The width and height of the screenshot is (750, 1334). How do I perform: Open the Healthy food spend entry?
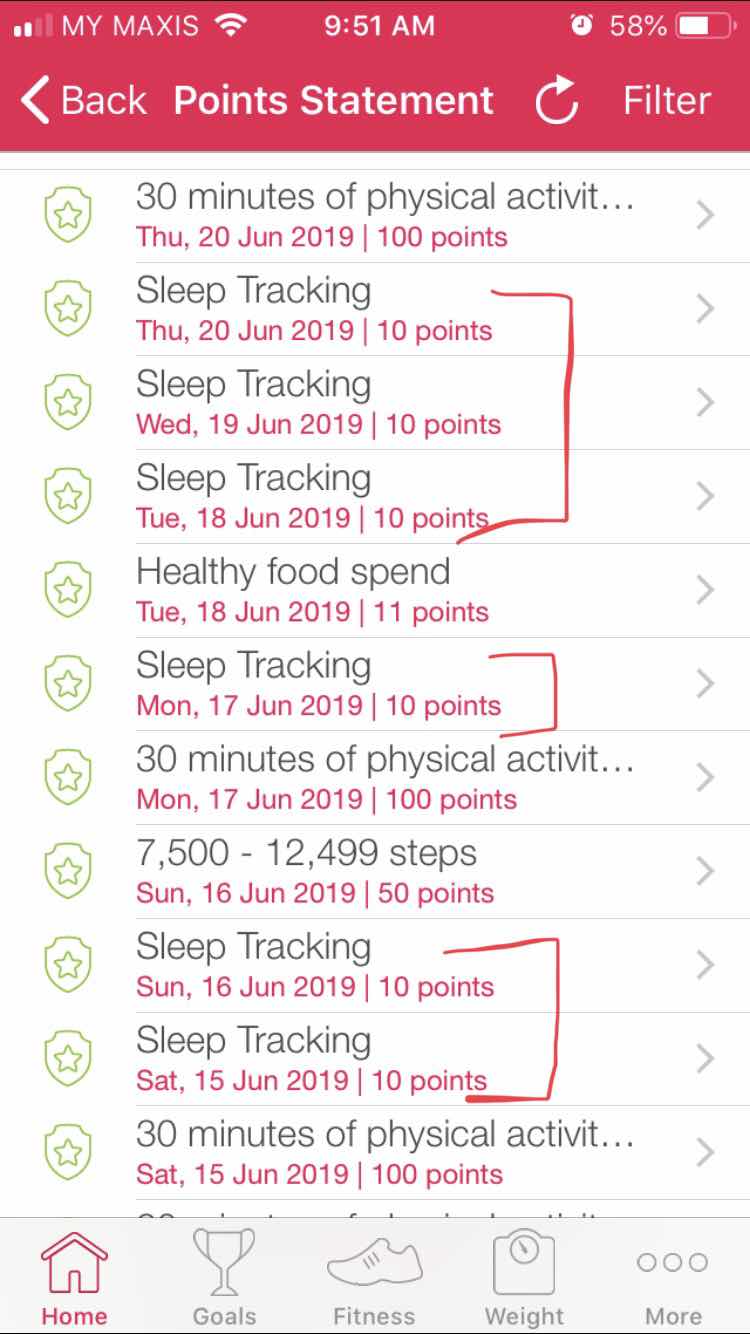click(x=375, y=591)
